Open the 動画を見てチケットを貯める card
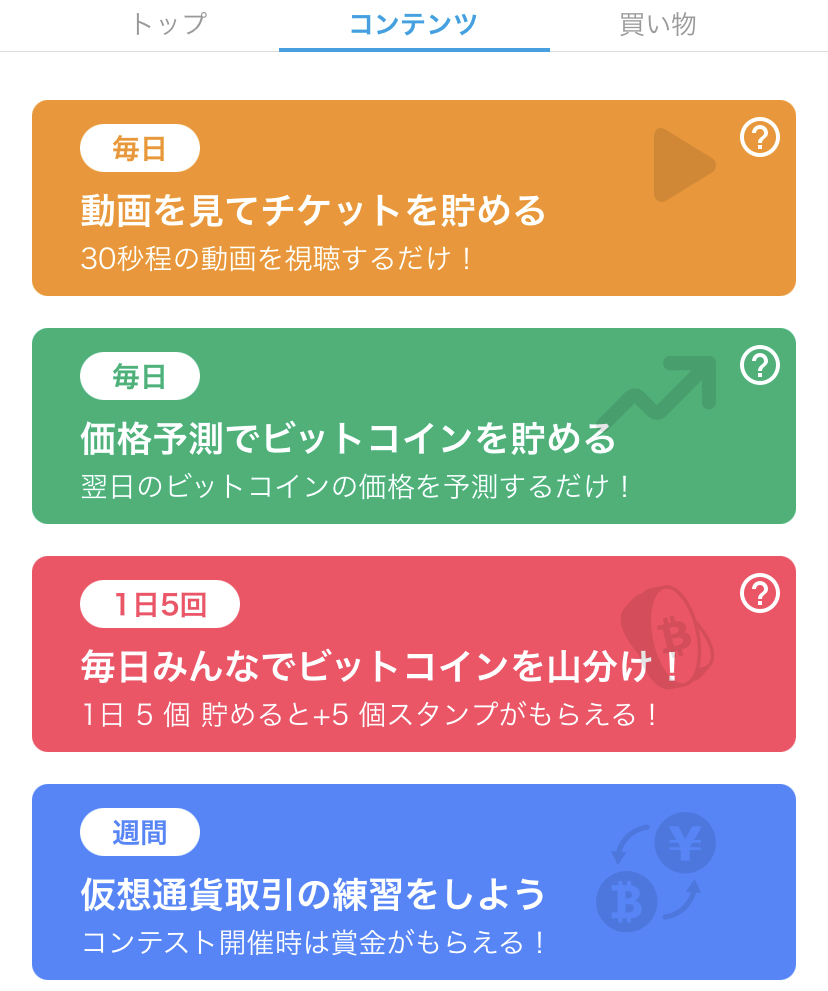Viewport: 828px width, 991px height. tap(380, 210)
